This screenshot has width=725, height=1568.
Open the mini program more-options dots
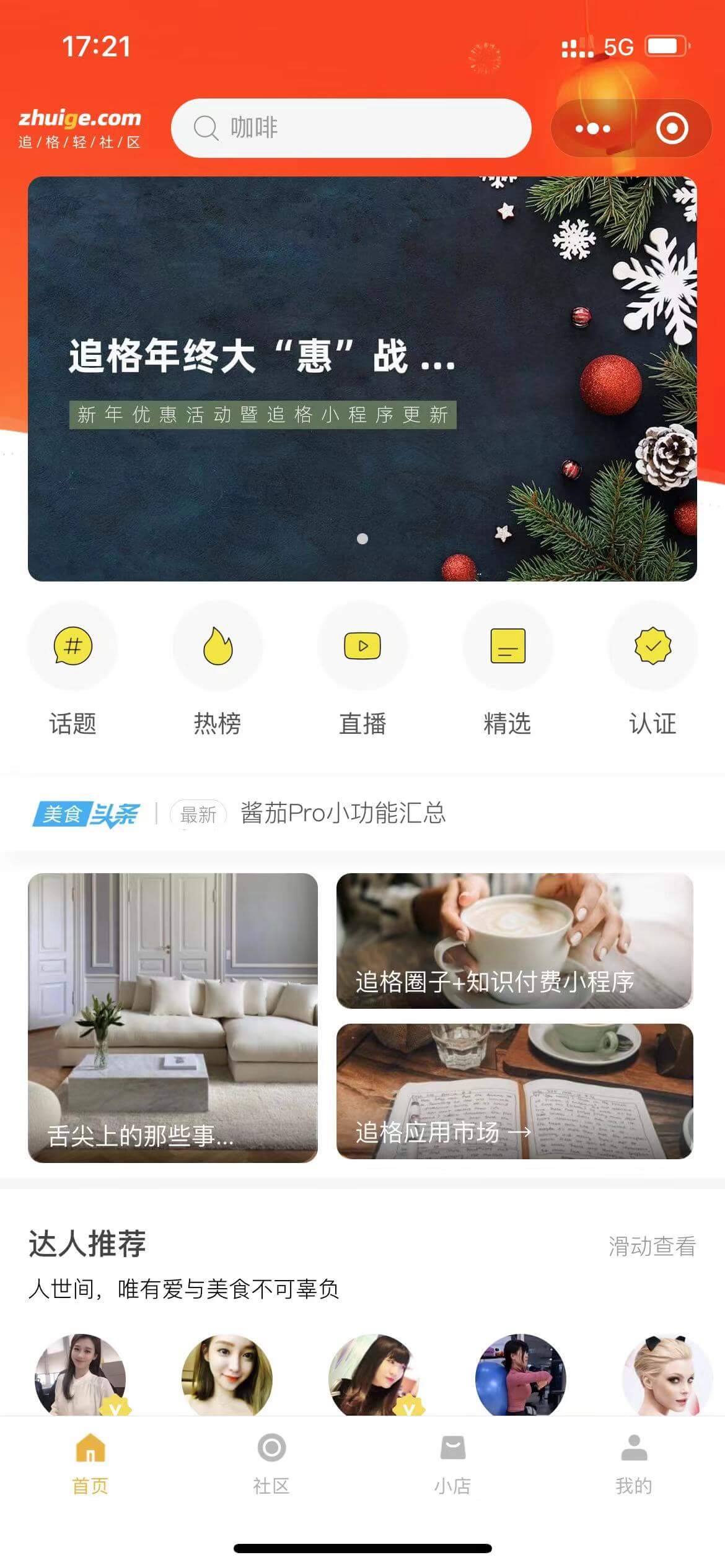592,129
